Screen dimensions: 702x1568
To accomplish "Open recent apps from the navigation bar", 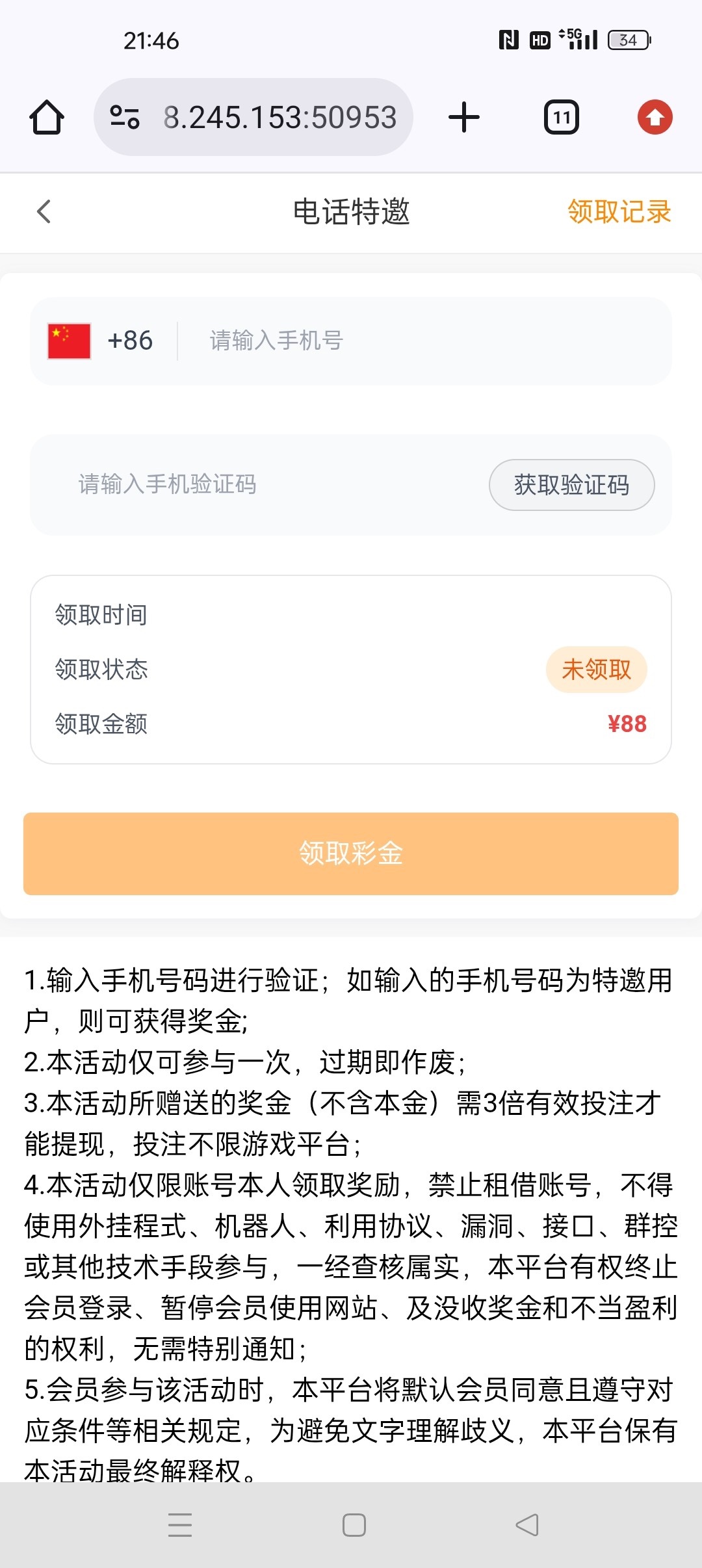I will pos(180,1524).
